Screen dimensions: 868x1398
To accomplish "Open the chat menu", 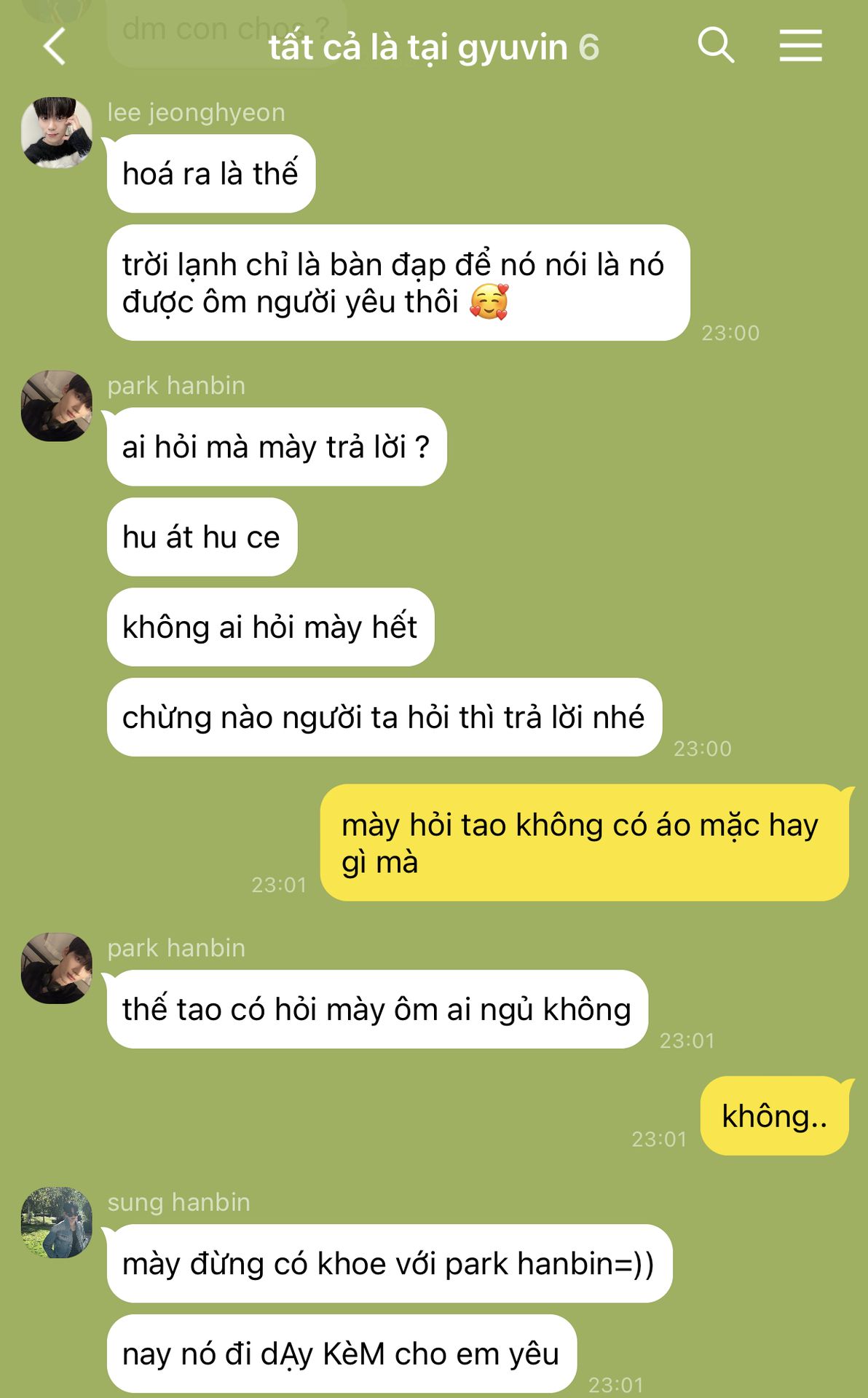I will 800,46.
